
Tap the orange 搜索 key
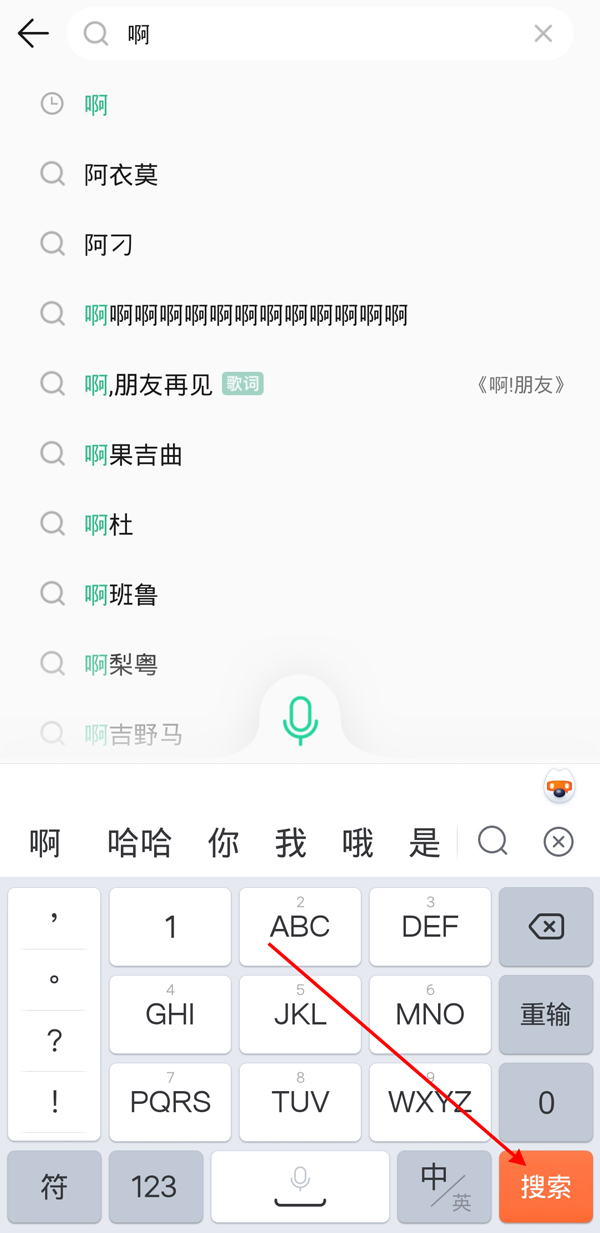(x=546, y=1187)
